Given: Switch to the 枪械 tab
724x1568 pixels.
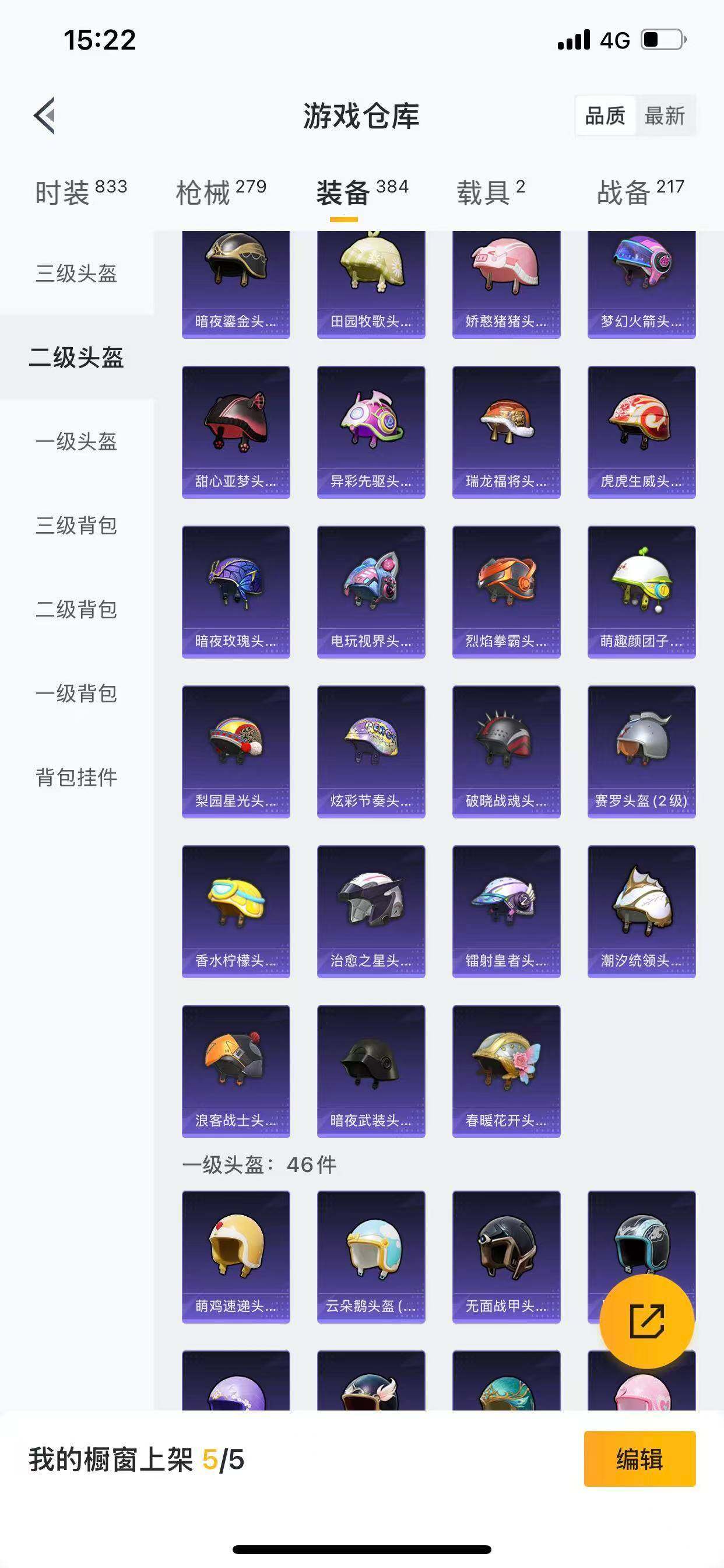Looking at the screenshot, I should [221, 192].
